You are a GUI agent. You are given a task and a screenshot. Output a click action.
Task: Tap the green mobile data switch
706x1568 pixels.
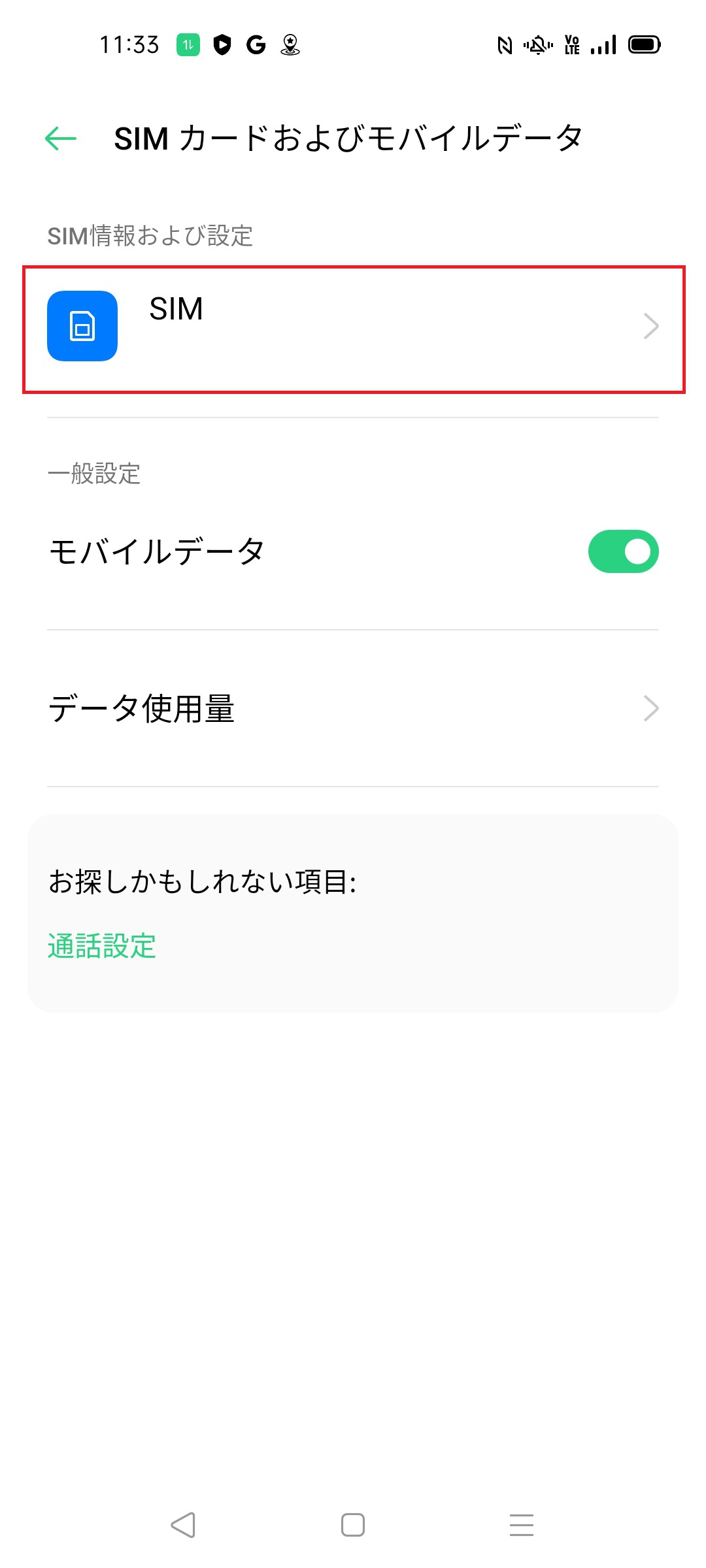[622, 552]
